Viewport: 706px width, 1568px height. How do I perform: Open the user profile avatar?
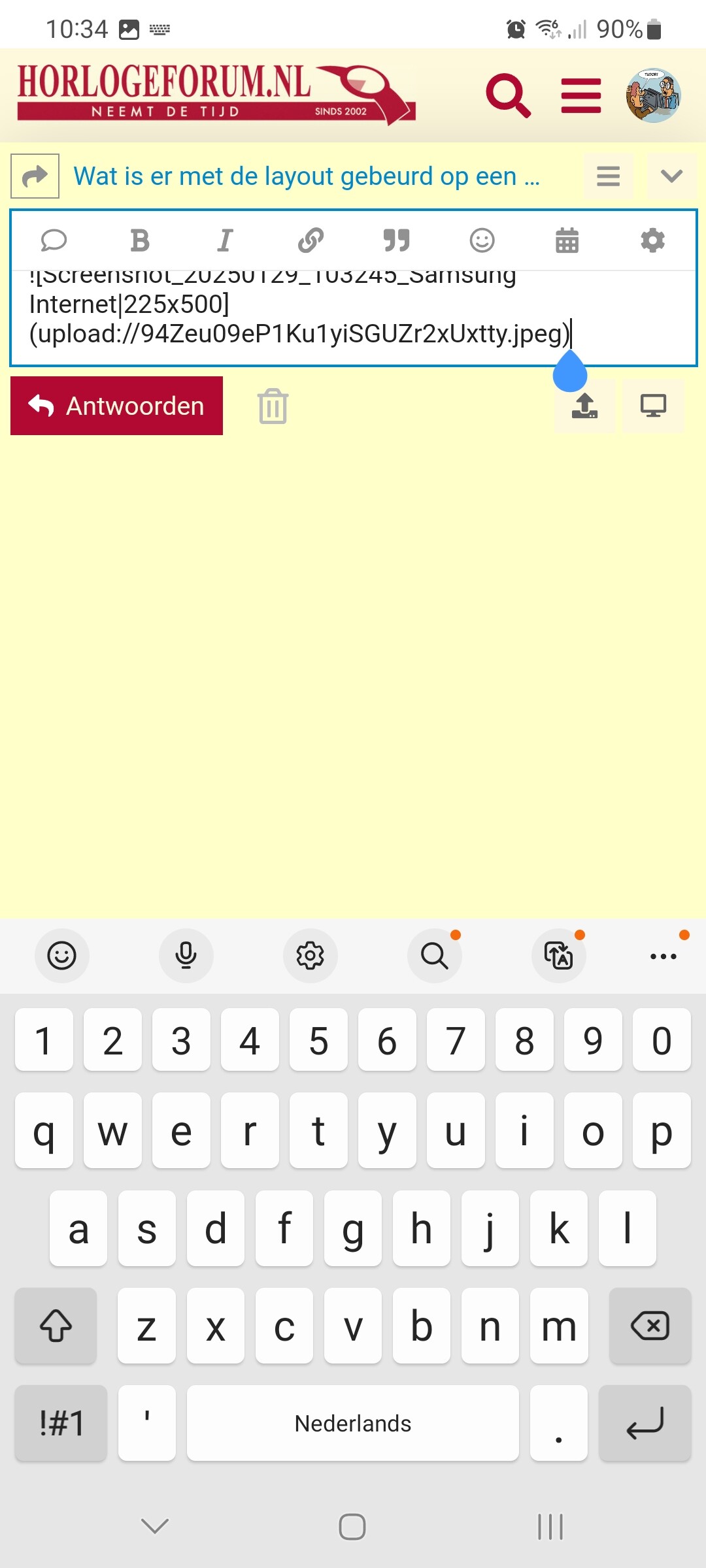653,96
